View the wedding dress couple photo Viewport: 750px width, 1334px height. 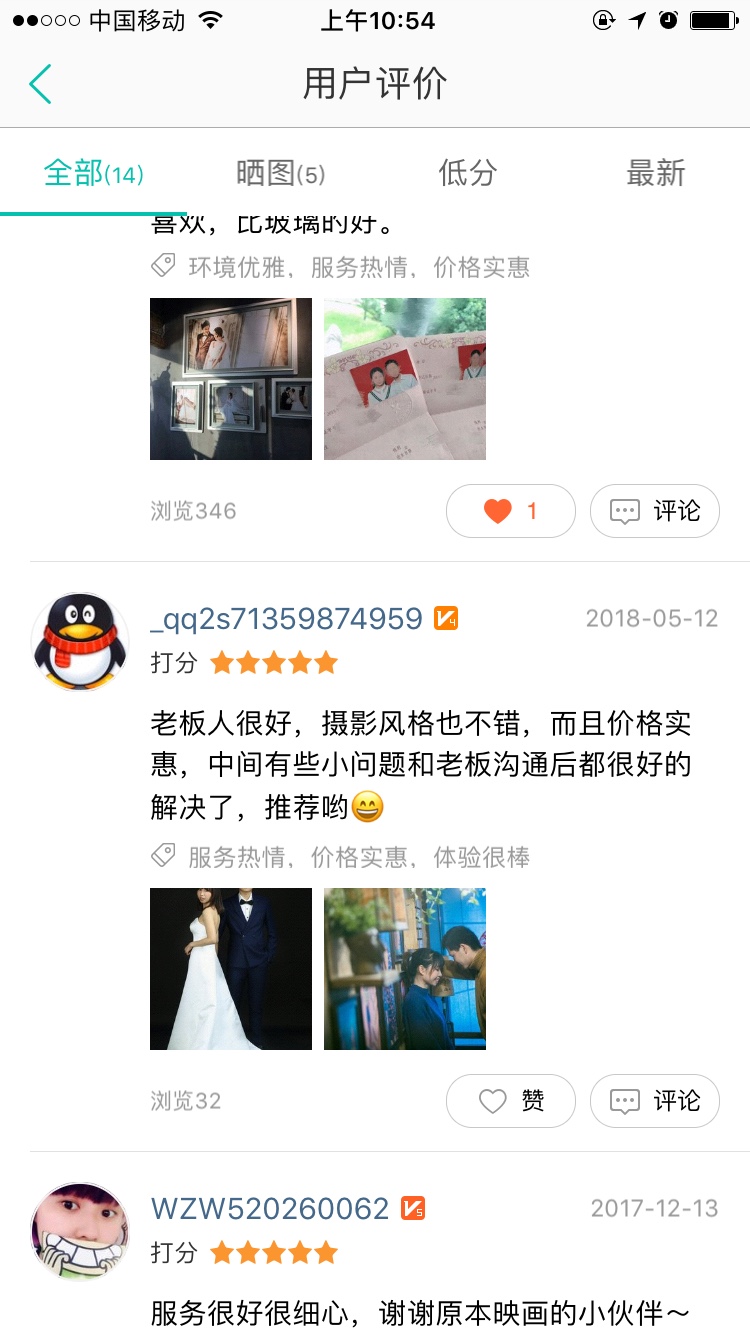pyautogui.click(x=231, y=969)
